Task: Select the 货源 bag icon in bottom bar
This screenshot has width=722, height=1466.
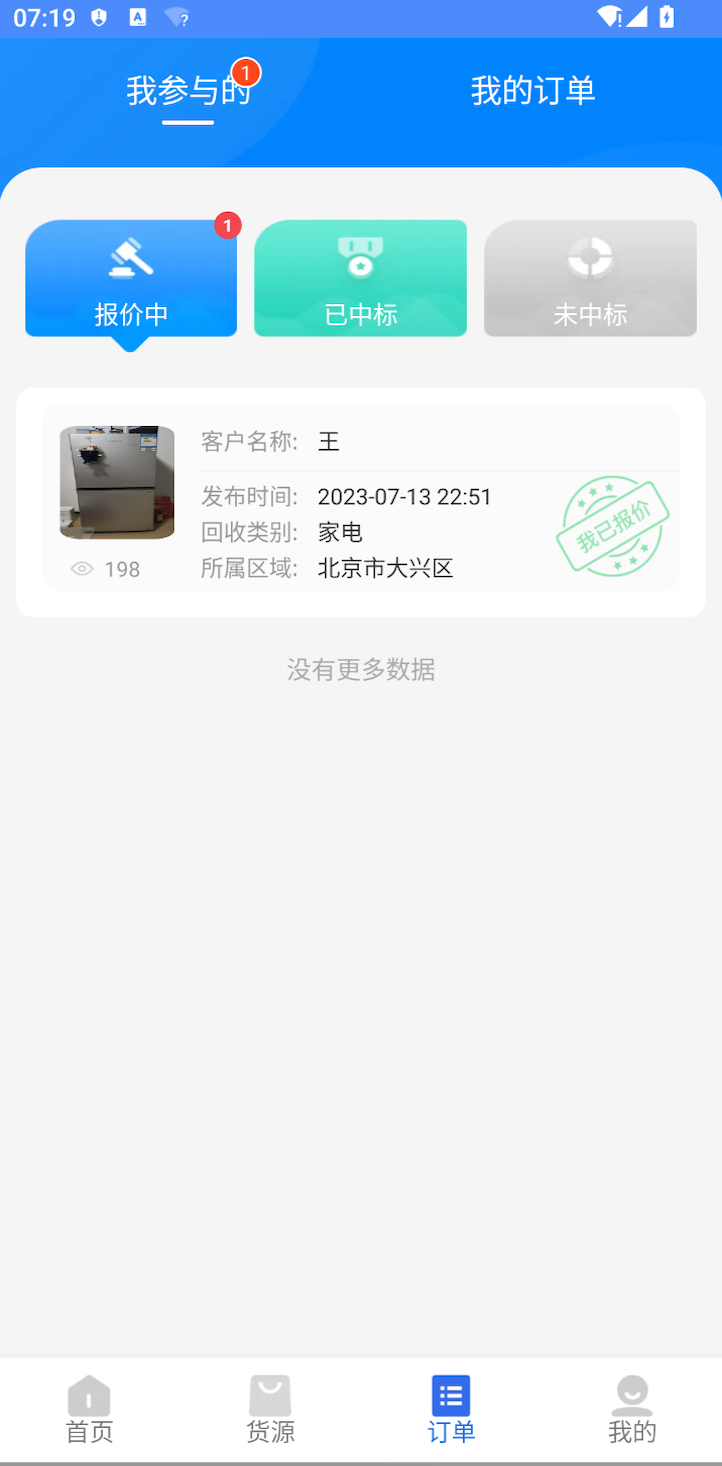Action: click(x=269, y=1394)
